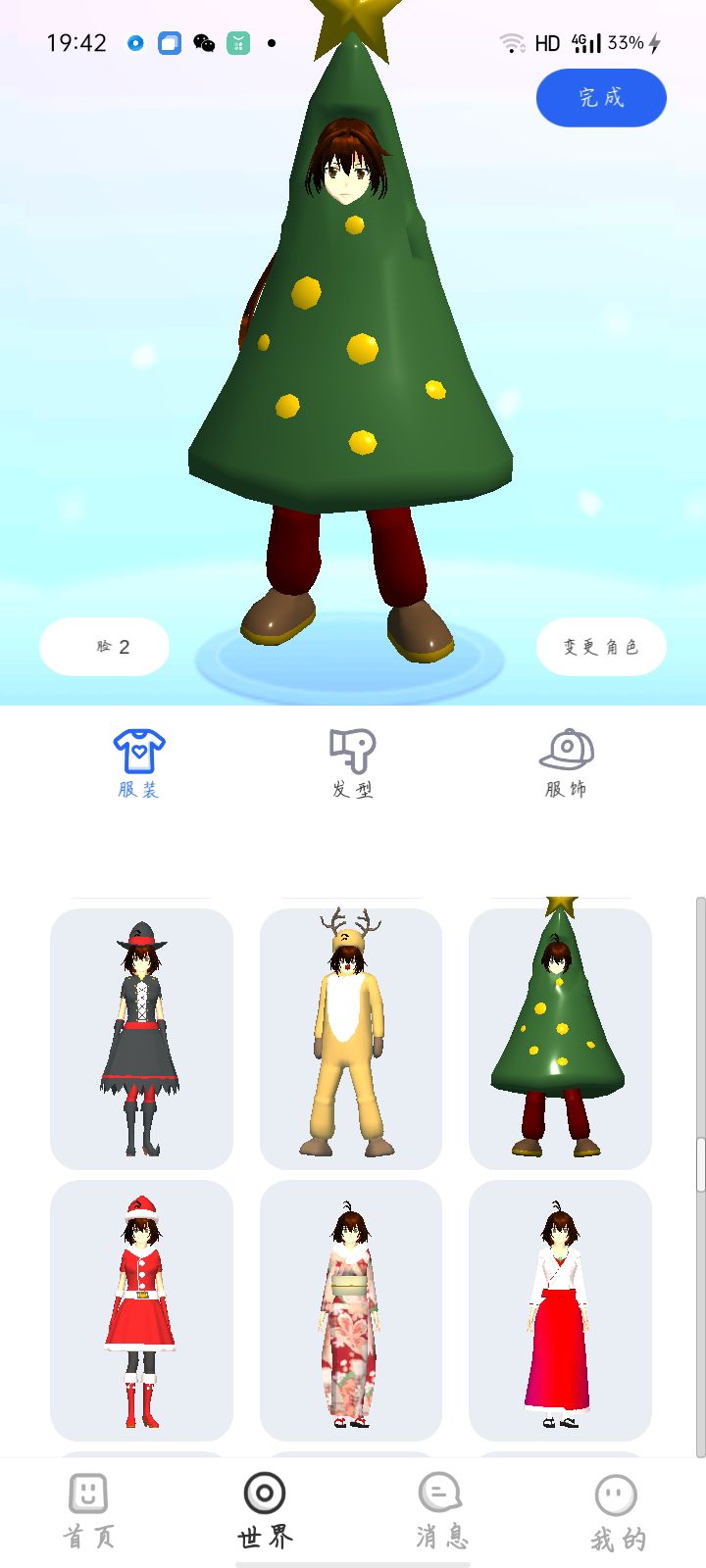Open the 世界 world tab
The image size is (706, 1568).
[x=265, y=1512]
